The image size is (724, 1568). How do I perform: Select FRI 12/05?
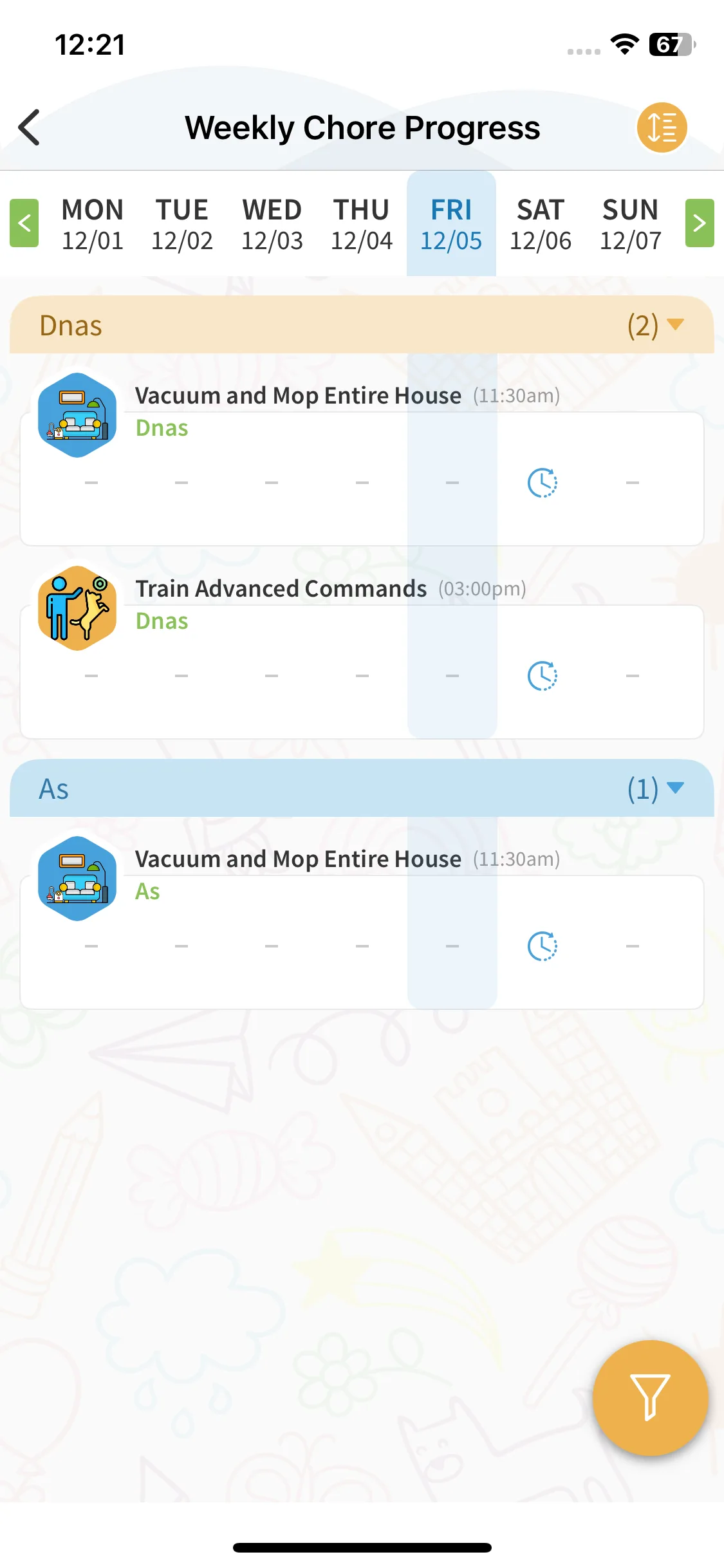pyautogui.click(x=451, y=224)
